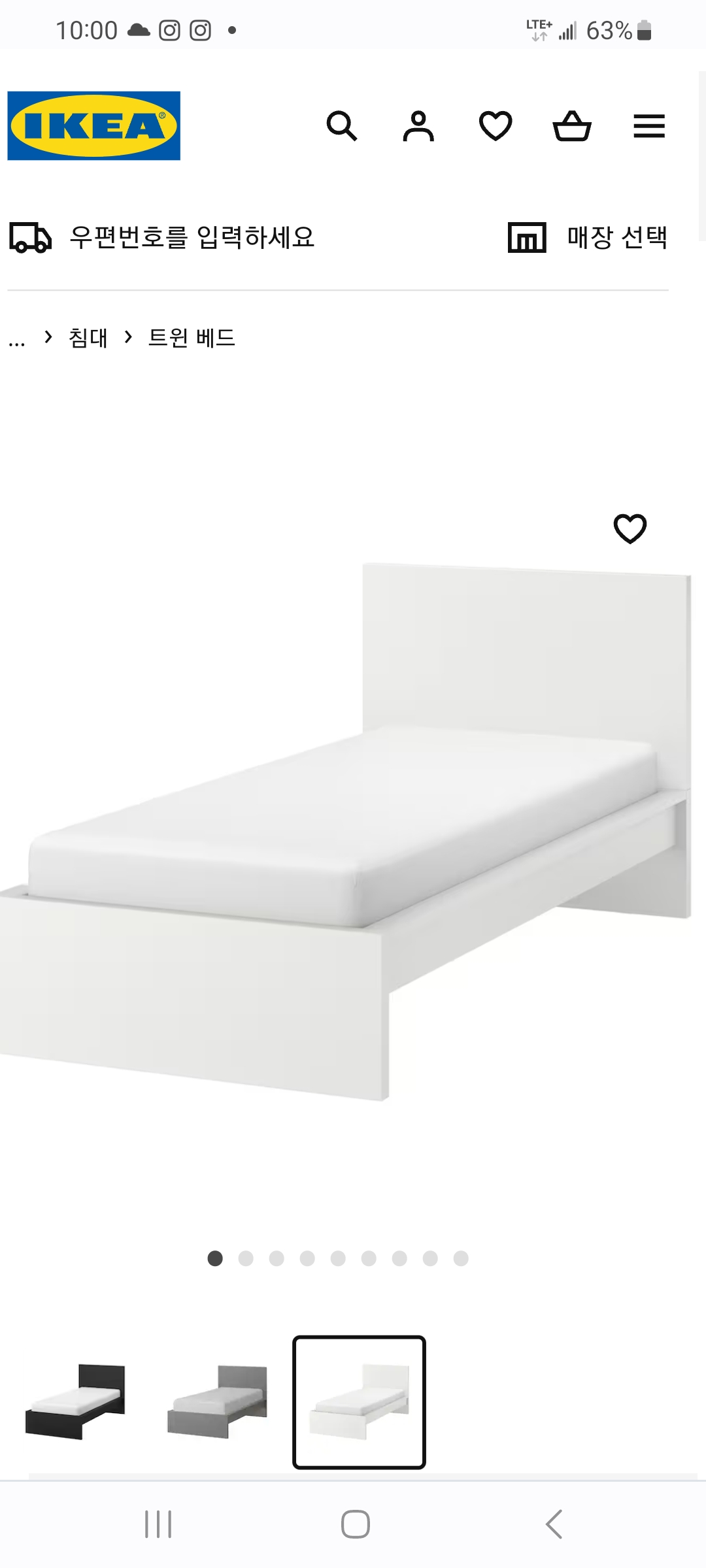Screen dimensions: 706x1568
Task: Choose a store with 매장 선택
Action: (x=588, y=237)
